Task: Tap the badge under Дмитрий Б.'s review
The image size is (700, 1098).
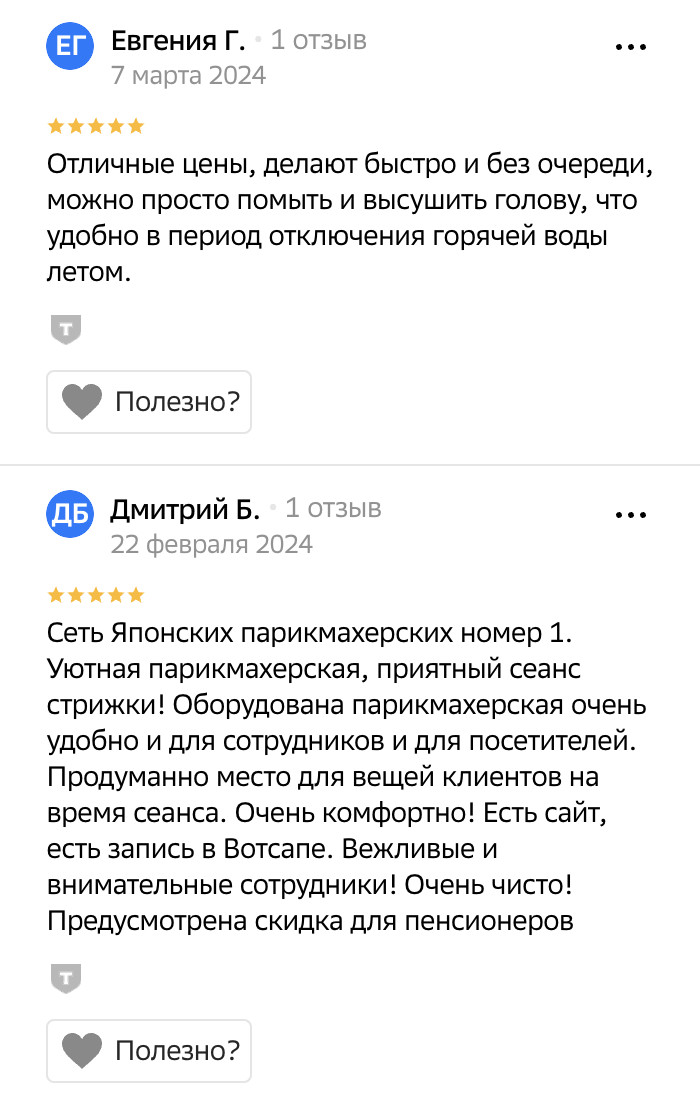Action: pyautogui.click(x=66, y=978)
